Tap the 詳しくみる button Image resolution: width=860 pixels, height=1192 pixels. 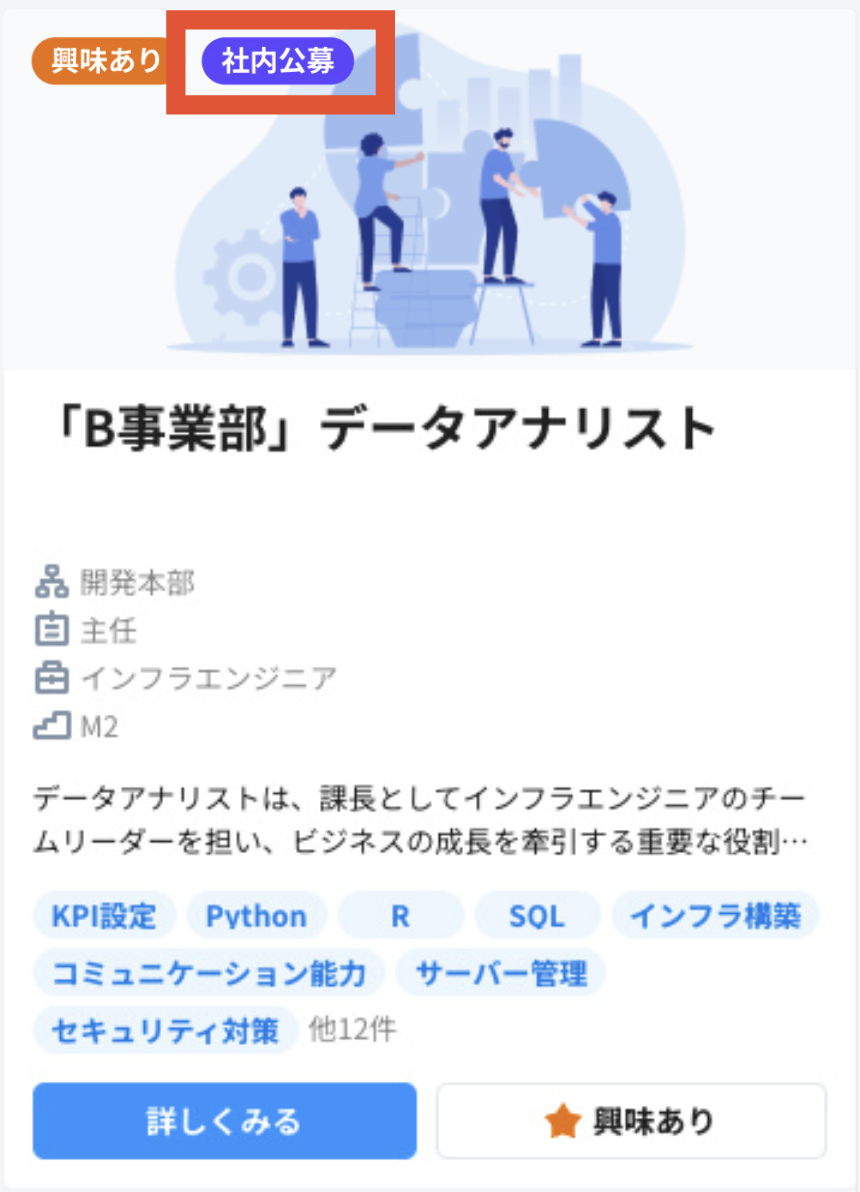(x=224, y=1121)
